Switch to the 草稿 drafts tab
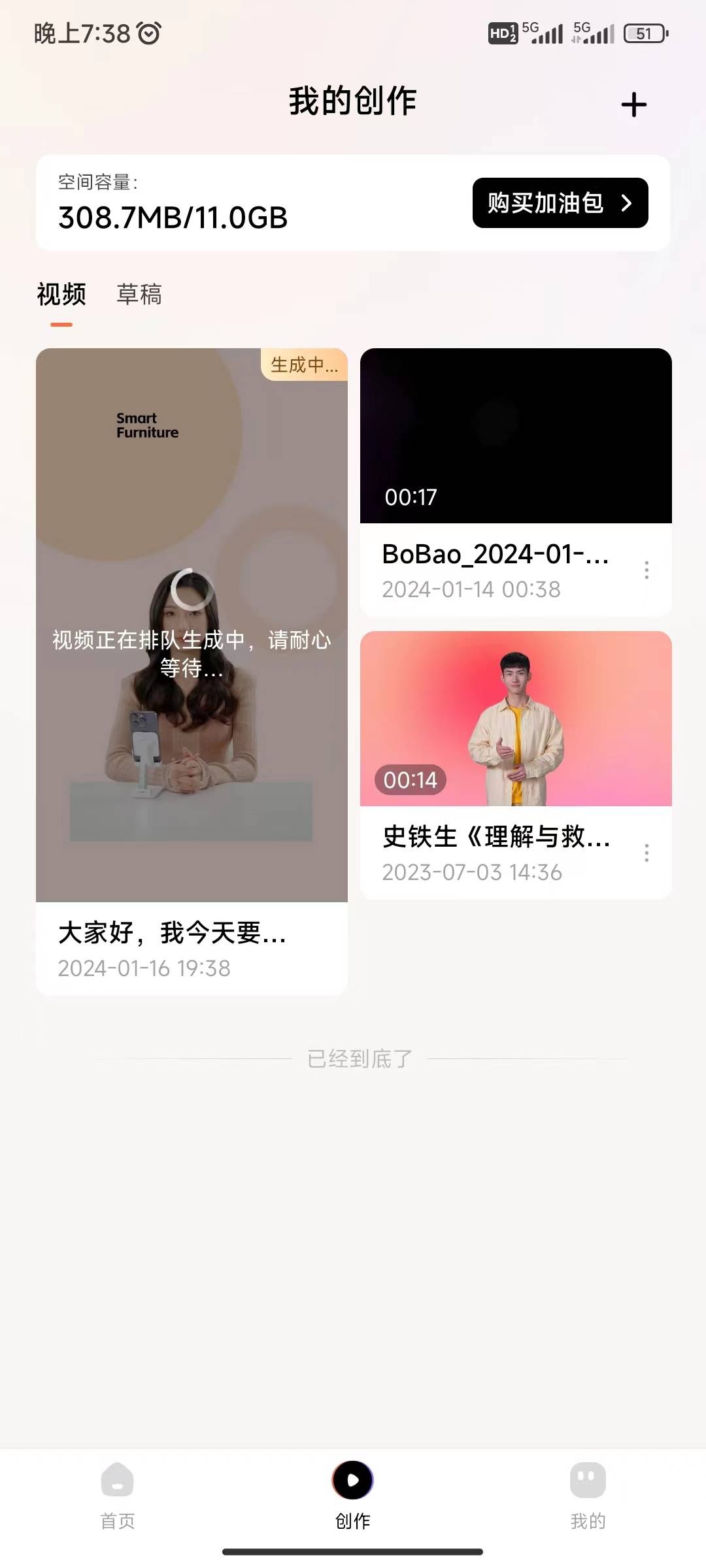Image resolution: width=706 pixels, height=1568 pixels. coord(139,295)
